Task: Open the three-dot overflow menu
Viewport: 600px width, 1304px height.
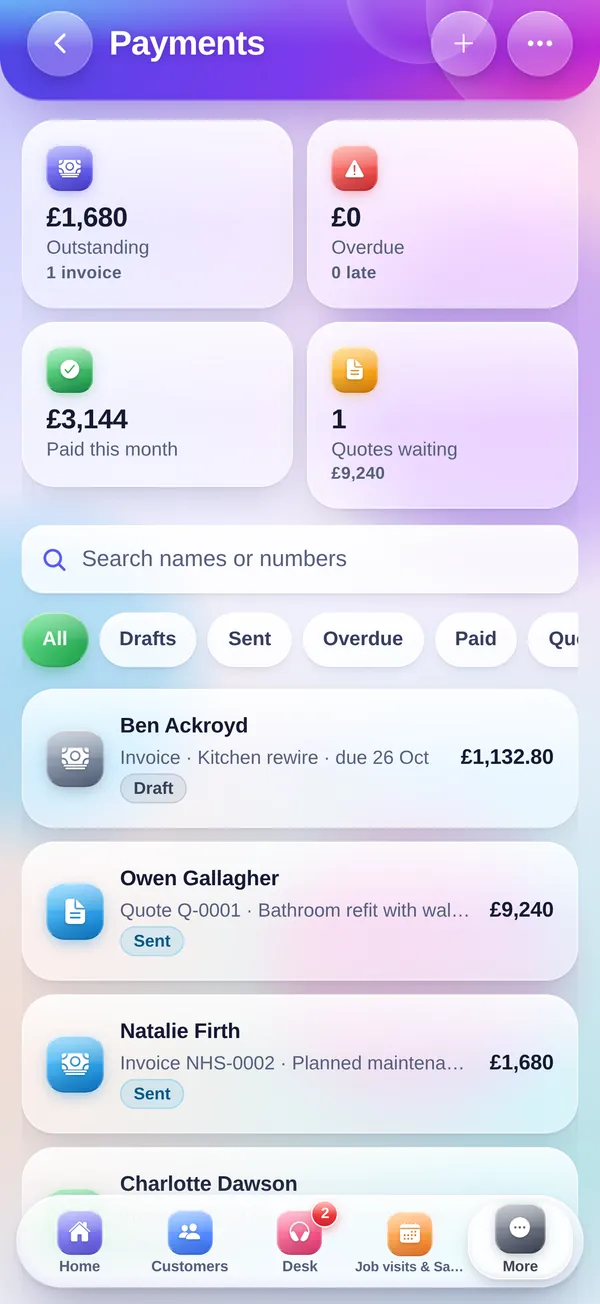Action: click(x=540, y=44)
